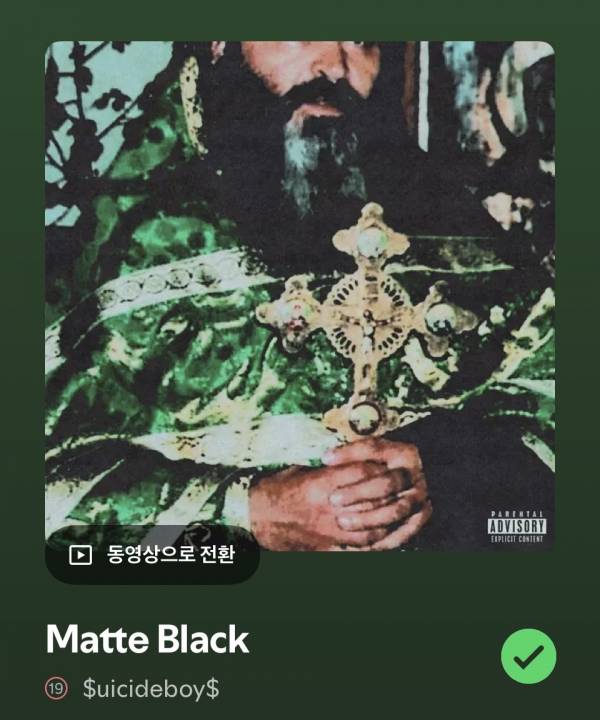Screen dimensions: 600x720
Task: Open the Matte Black song title
Action: pyautogui.click(x=147, y=639)
